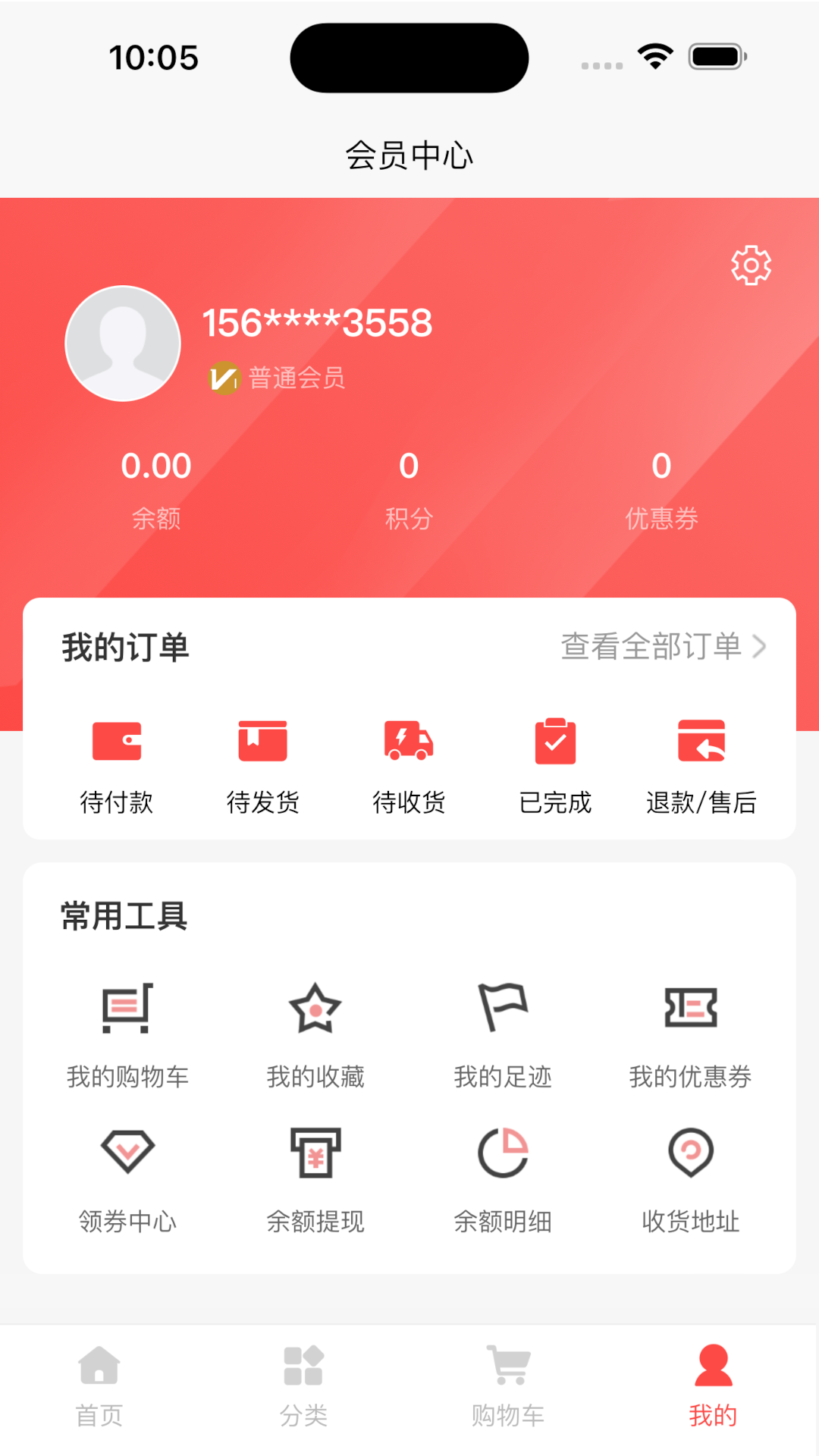Tap the 普通会员 membership badge
This screenshot has height=1456, width=819.
coord(278,377)
